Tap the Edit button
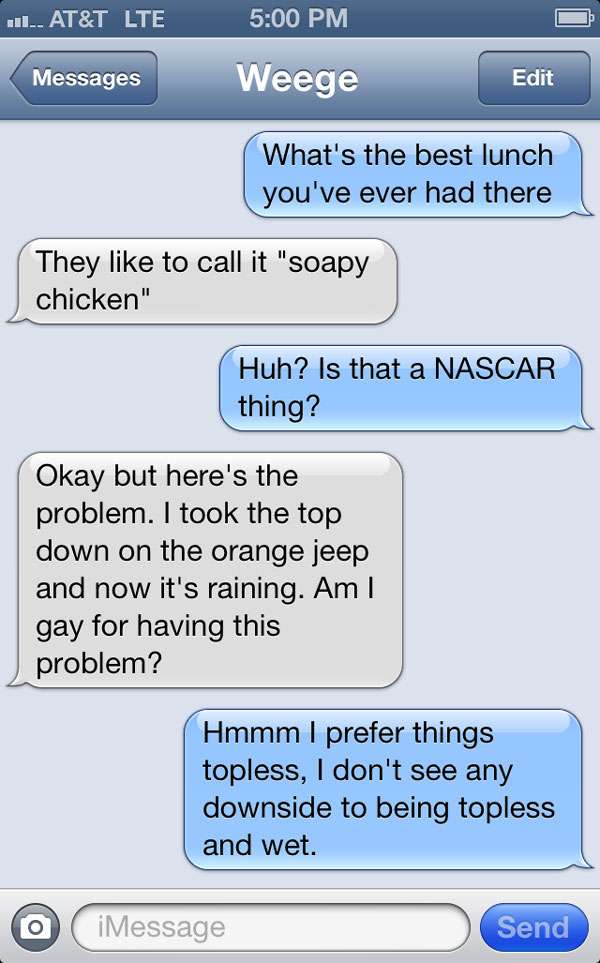 pyautogui.click(x=532, y=78)
